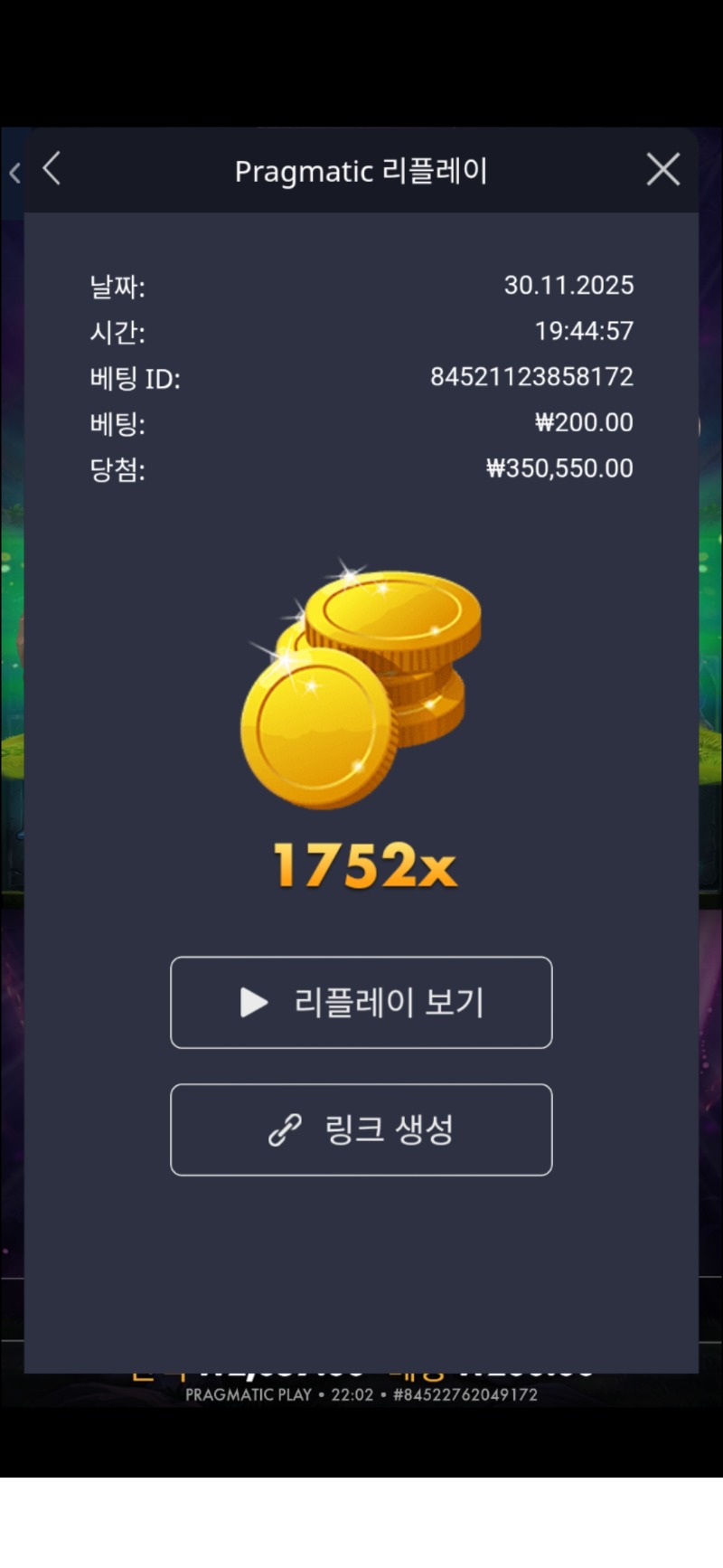This screenshot has width=723, height=1568.
Task: Tap the sparkle-covered coin stack image
Action: [360, 687]
